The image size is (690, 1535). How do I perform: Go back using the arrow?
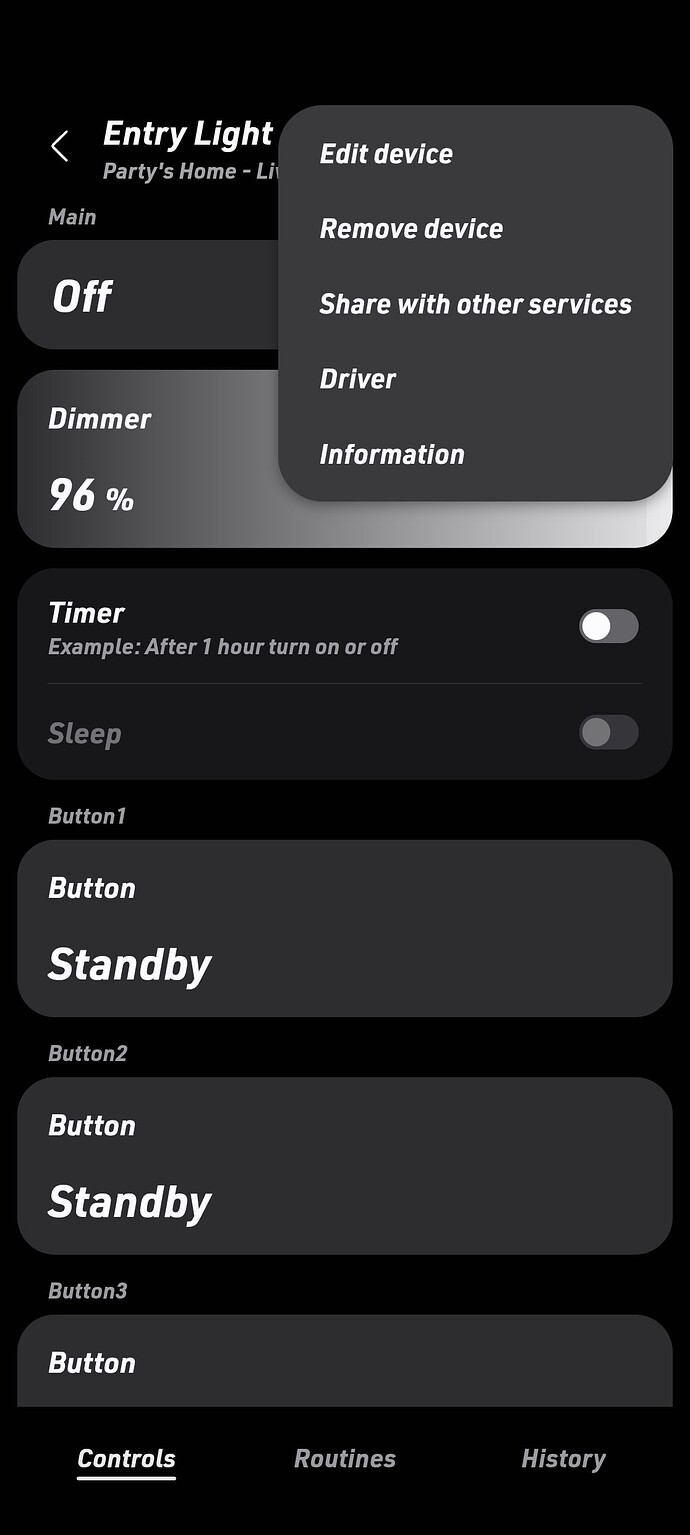60,147
